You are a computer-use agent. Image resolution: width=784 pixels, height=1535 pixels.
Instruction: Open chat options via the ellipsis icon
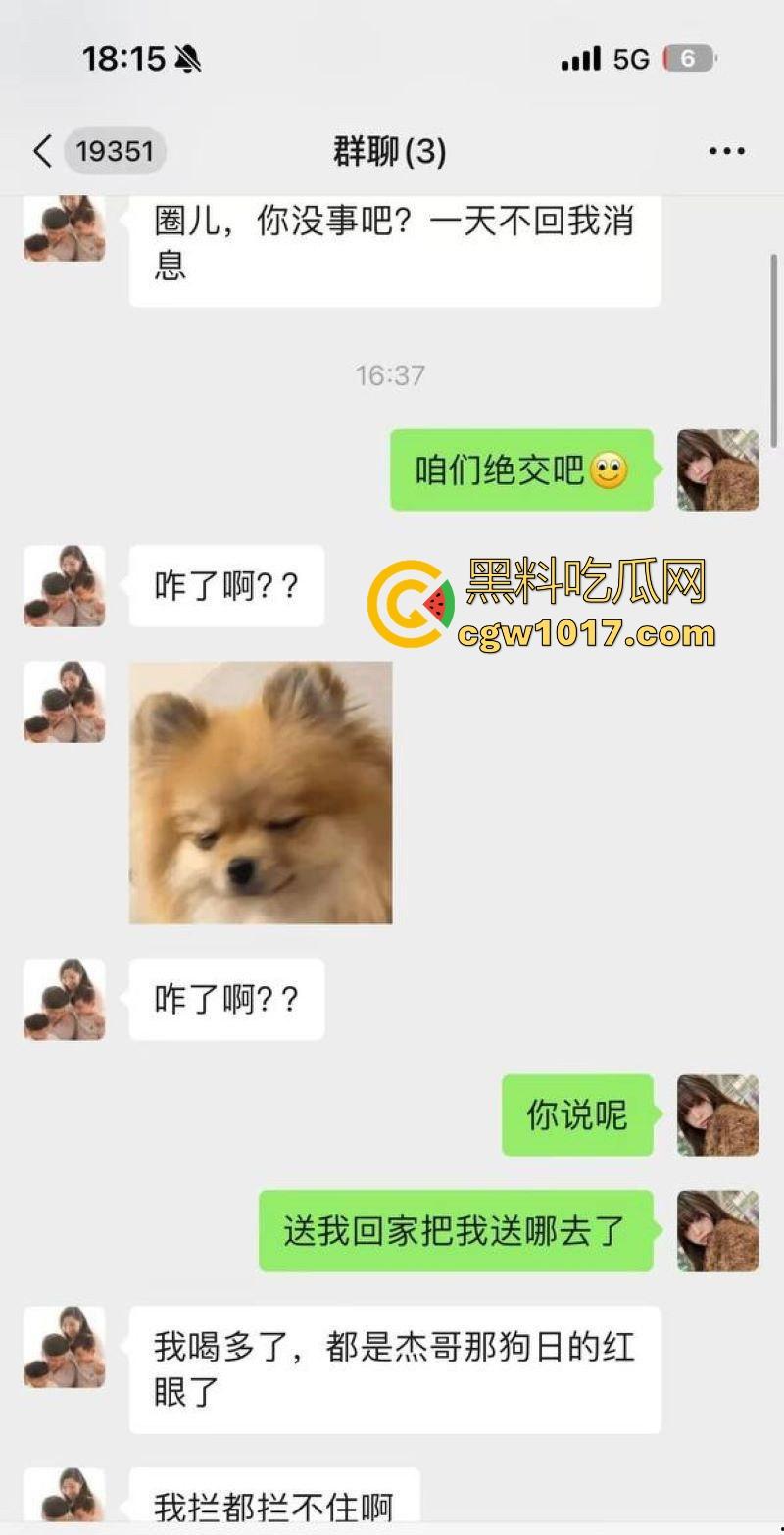coord(726,150)
